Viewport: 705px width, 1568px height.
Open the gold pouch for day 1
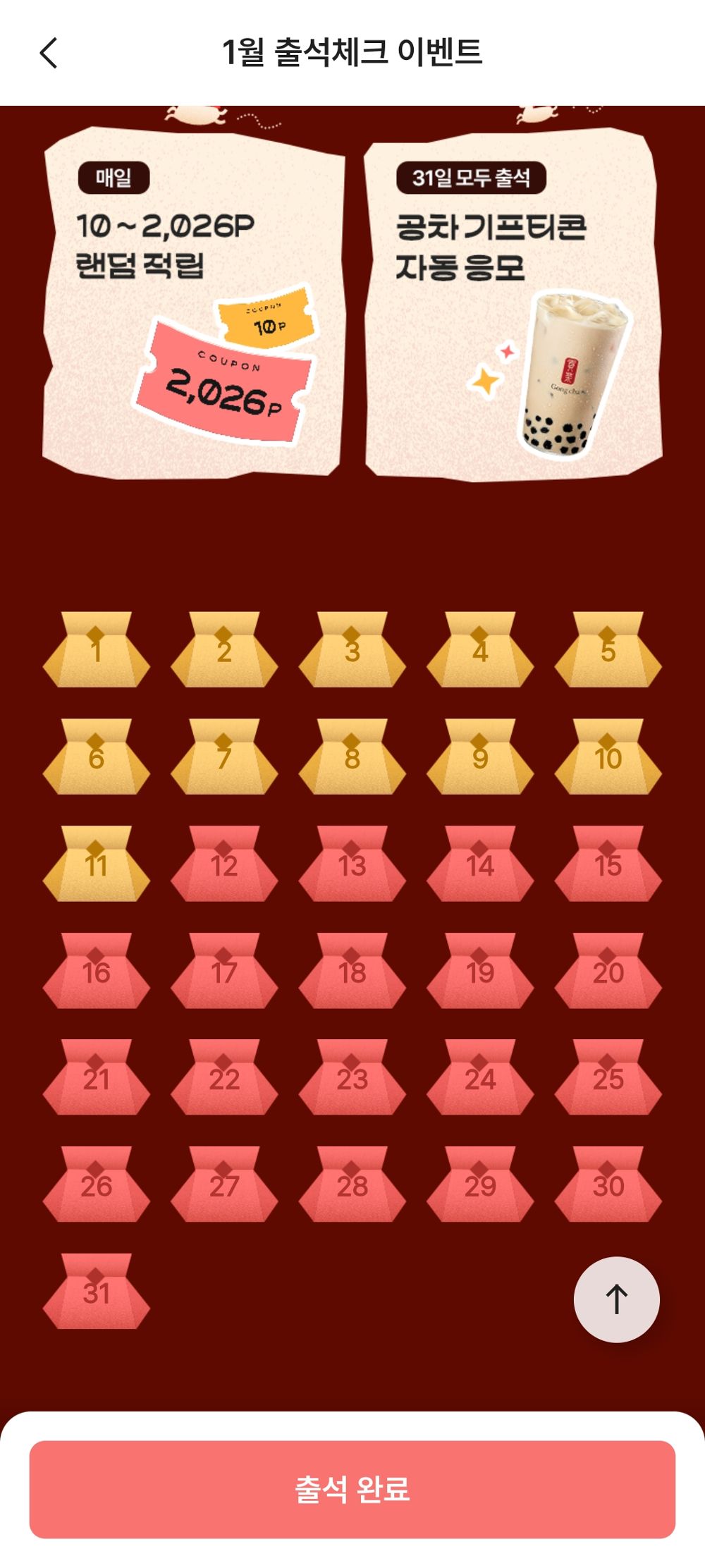[x=97, y=651]
